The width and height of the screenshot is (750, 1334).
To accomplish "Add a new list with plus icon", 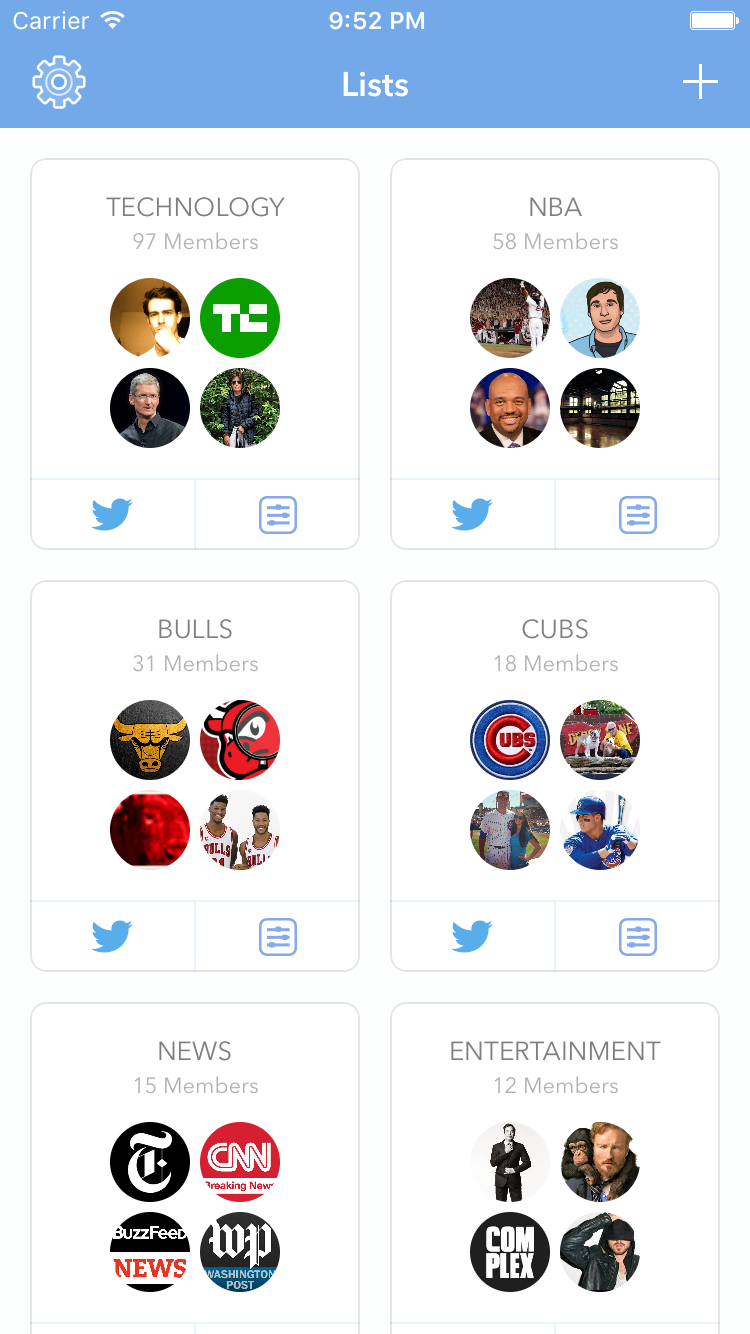I will [x=700, y=82].
